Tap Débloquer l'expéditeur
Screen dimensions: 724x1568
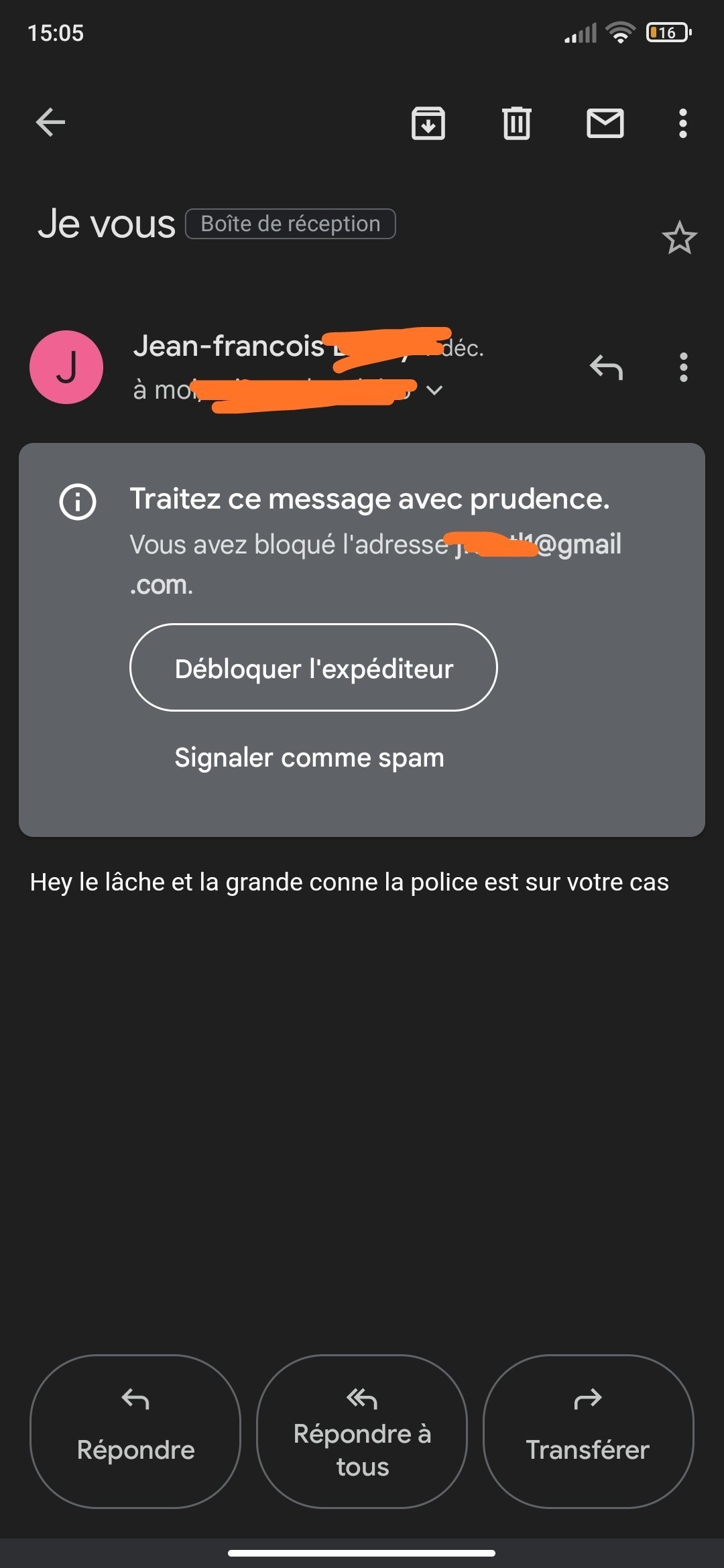[314, 668]
